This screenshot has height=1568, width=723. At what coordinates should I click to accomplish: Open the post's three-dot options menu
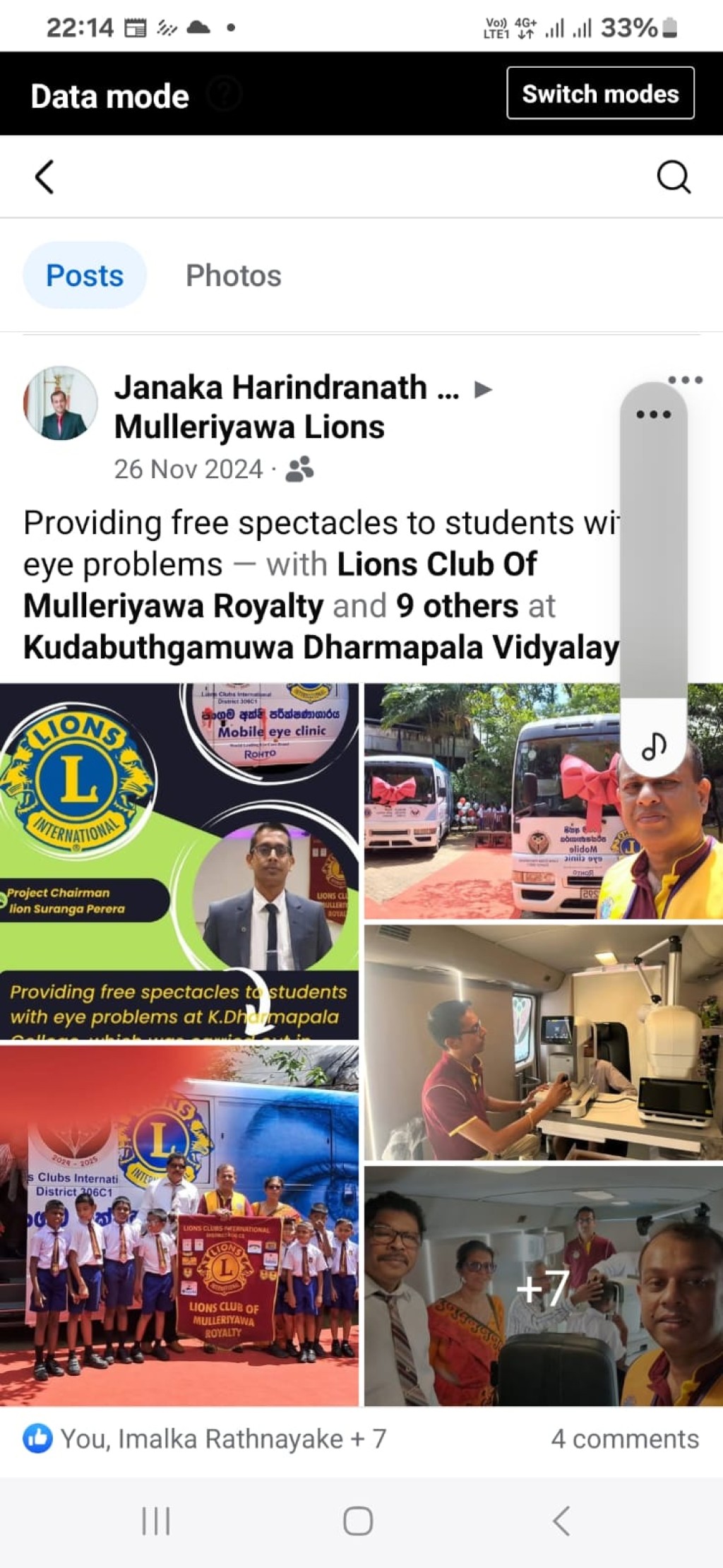(685, 380)
